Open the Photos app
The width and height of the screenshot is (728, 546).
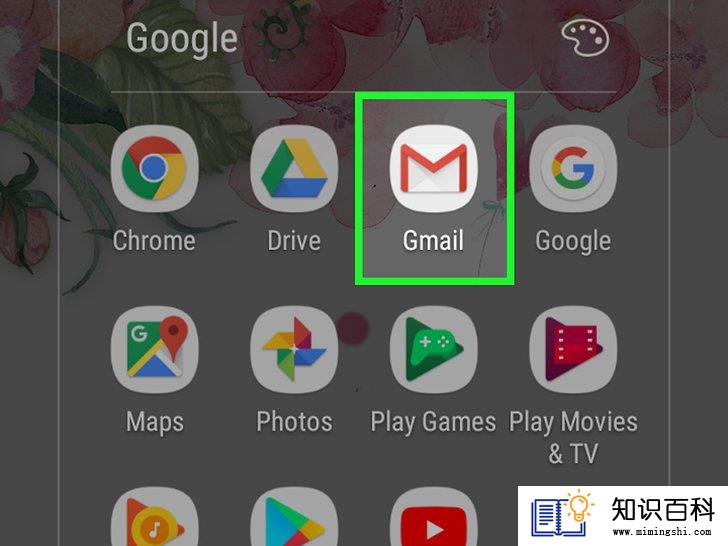point(293,350)
